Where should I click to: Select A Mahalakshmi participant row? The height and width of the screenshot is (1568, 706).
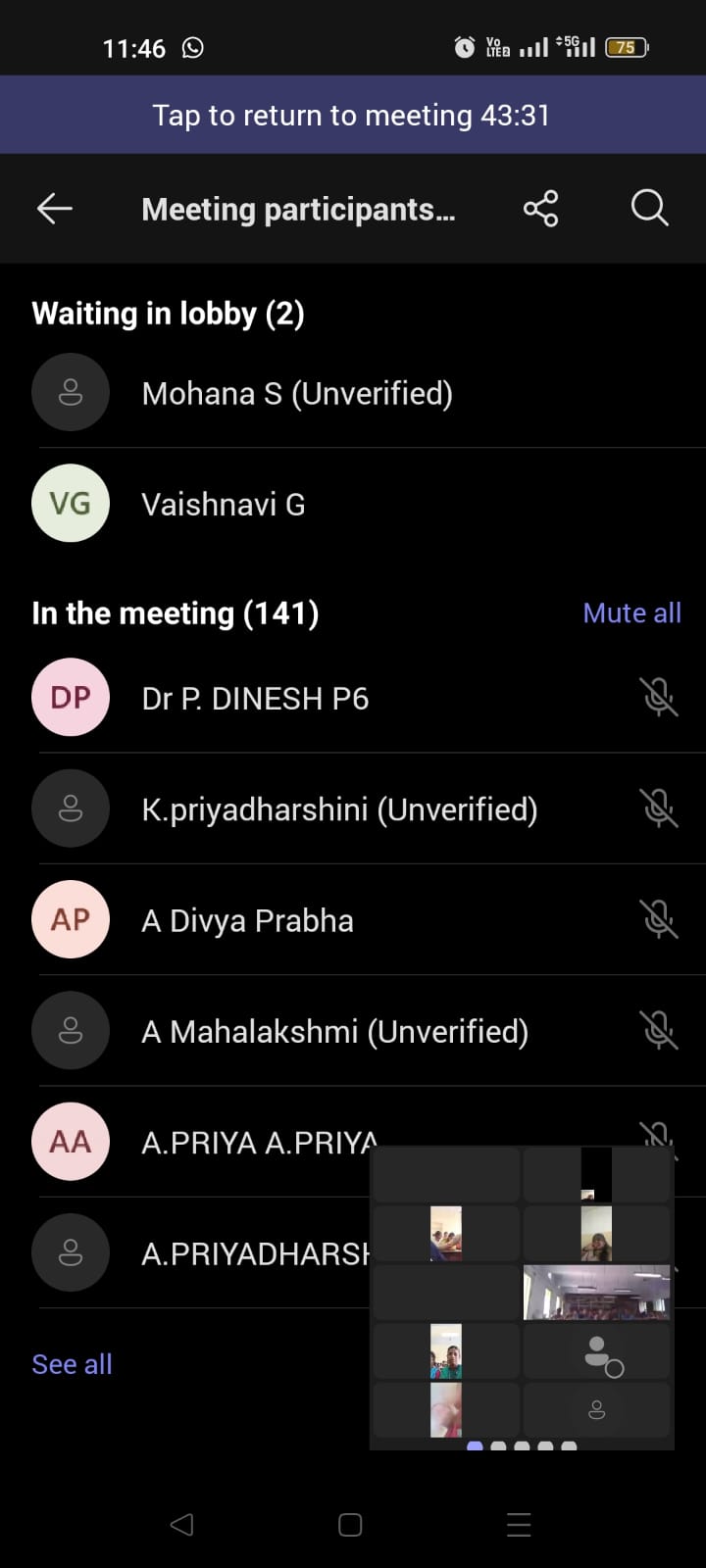click(x=334, y=1032)
